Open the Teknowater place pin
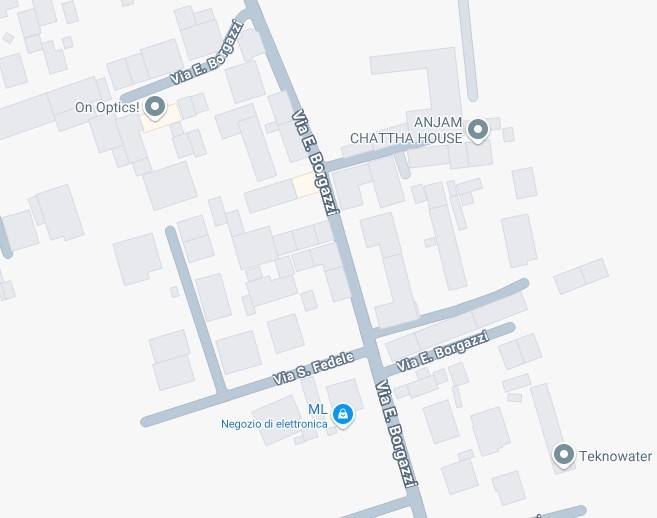 (564, 456)
